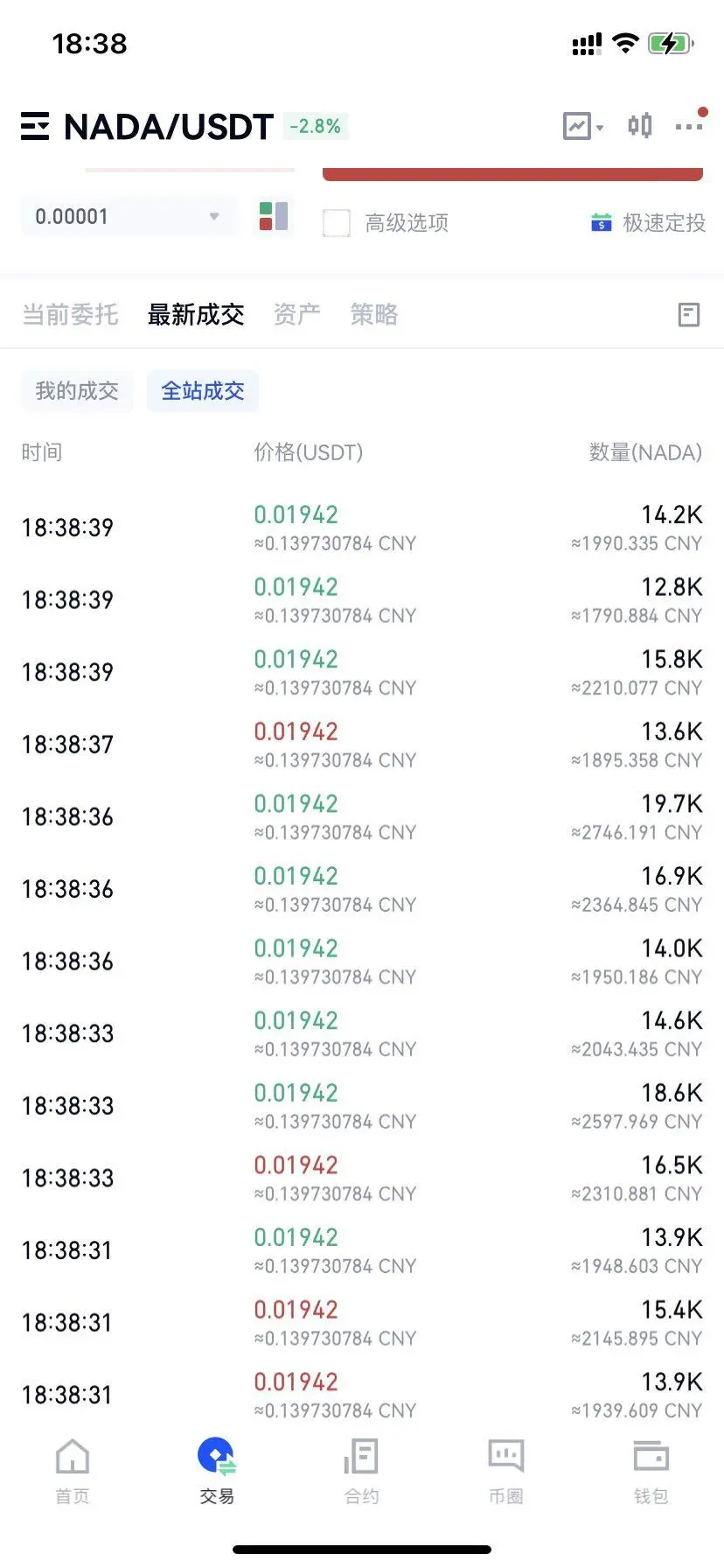Image resolution: width=724 pixels, height=1568 pixels.
Task: Open the 合约 bottom tab
Action: pos(361,1472)
